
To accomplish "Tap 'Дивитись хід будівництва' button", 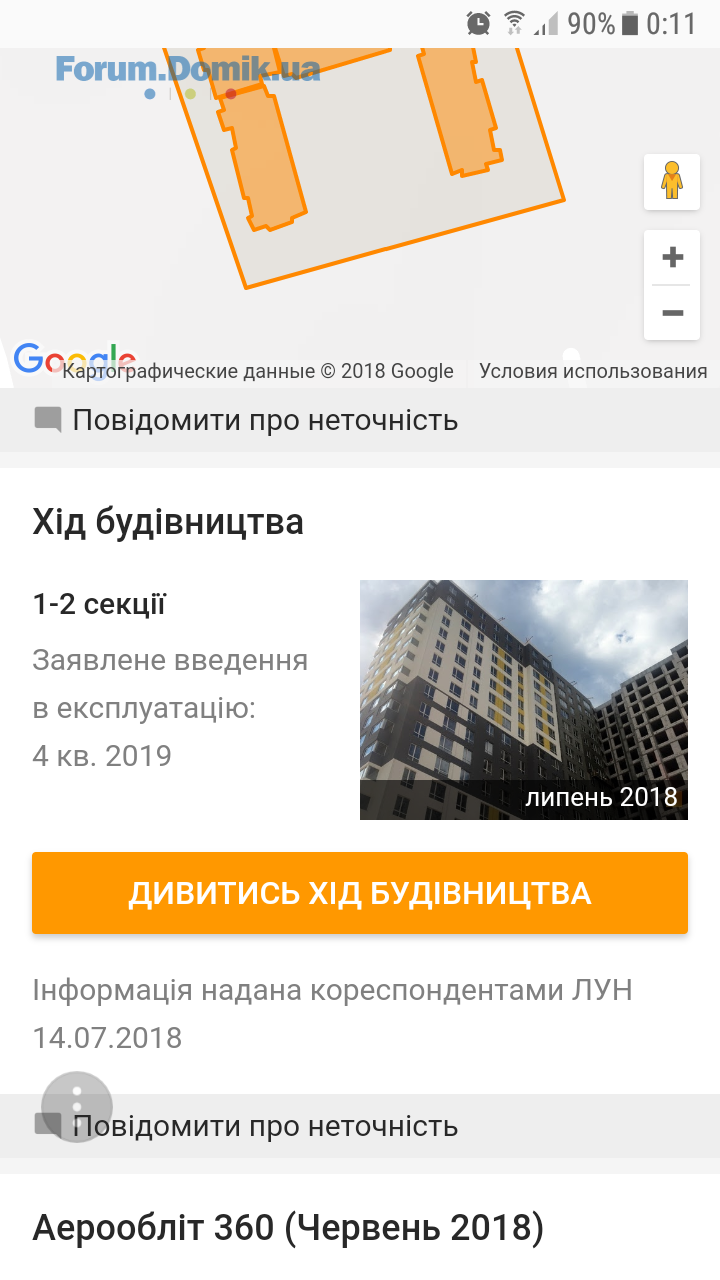I will 360,893.
